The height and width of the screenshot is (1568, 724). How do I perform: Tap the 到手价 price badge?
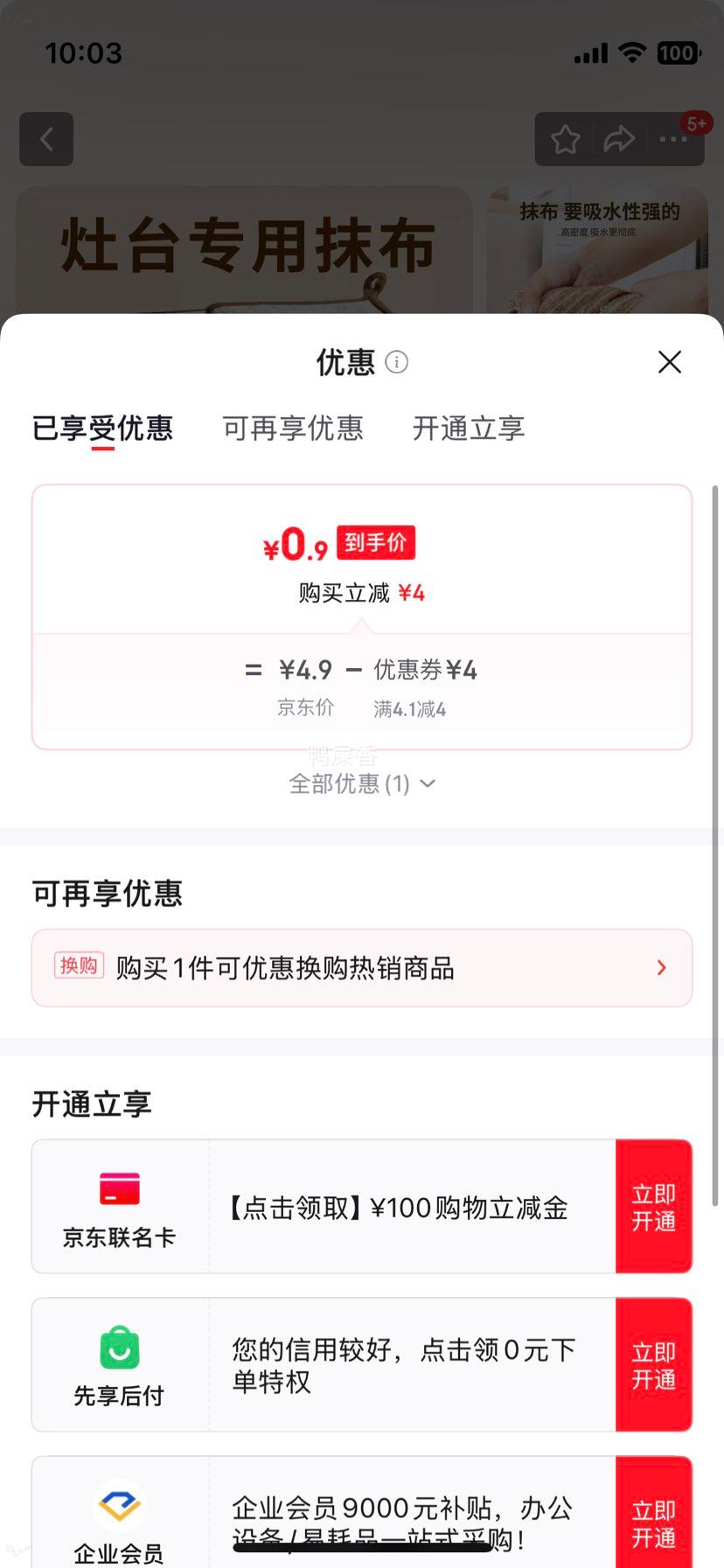coord(374,542)
